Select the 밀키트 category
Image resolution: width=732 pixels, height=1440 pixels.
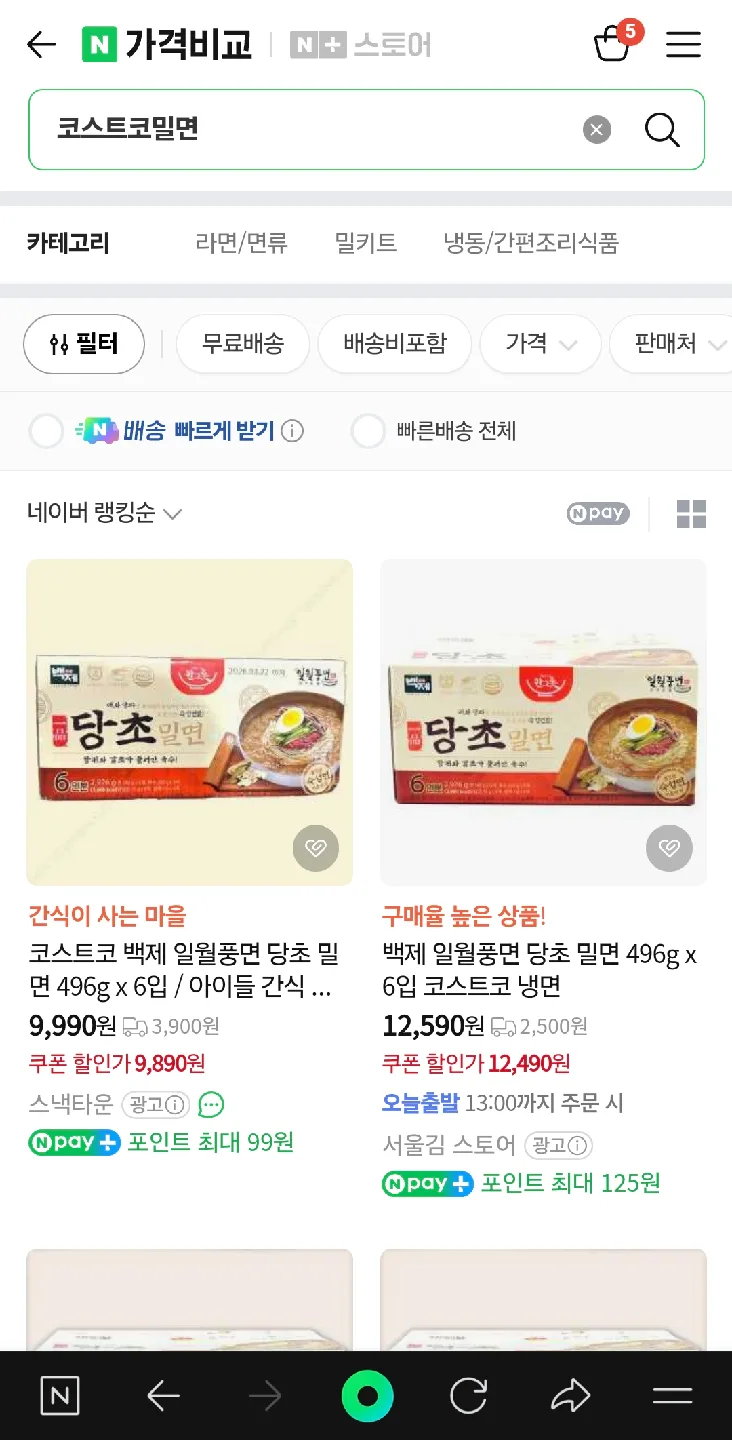[x=365, y=243]
